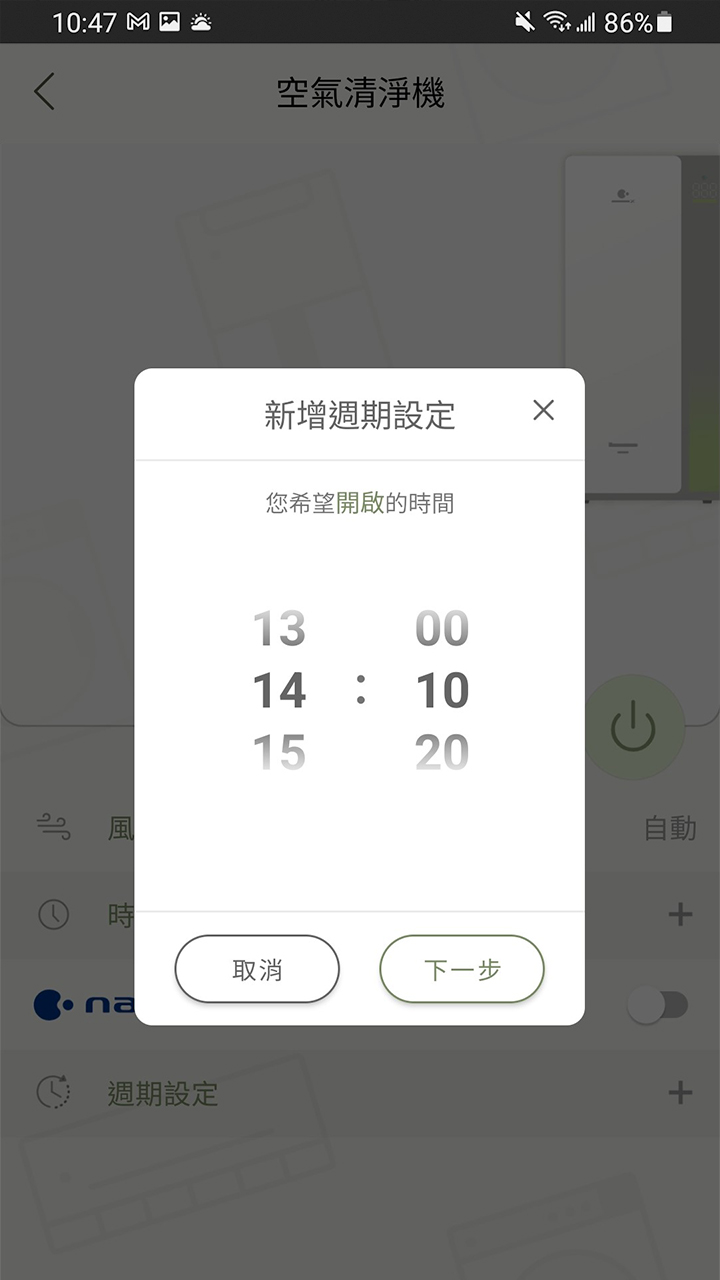
Task: Expand 週期設定 using its plus sign
Action: click(x=680, y=1093)
